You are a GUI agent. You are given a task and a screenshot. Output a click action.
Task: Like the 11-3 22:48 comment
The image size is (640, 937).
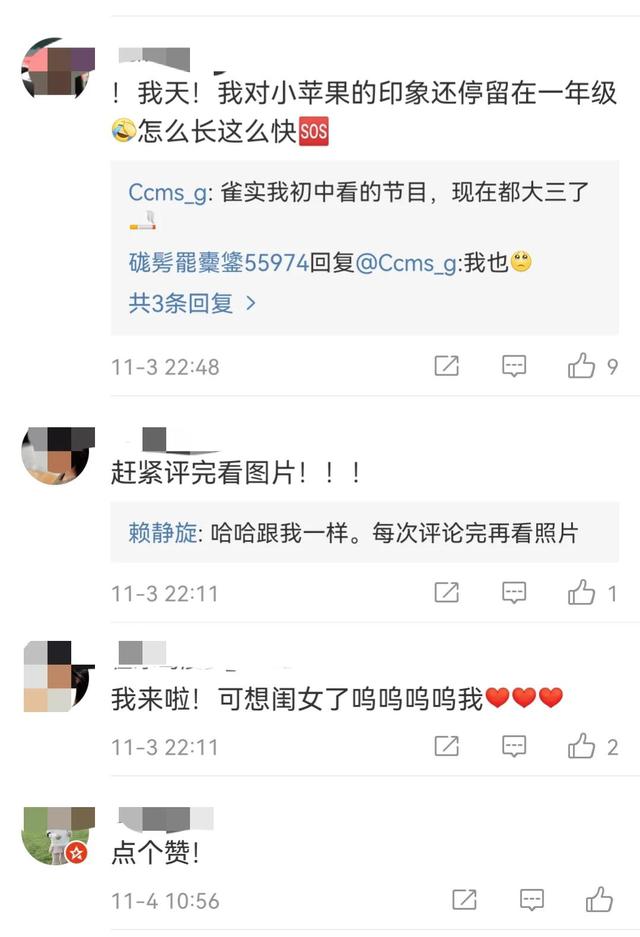pyautogui.click(x=582, y=367)
